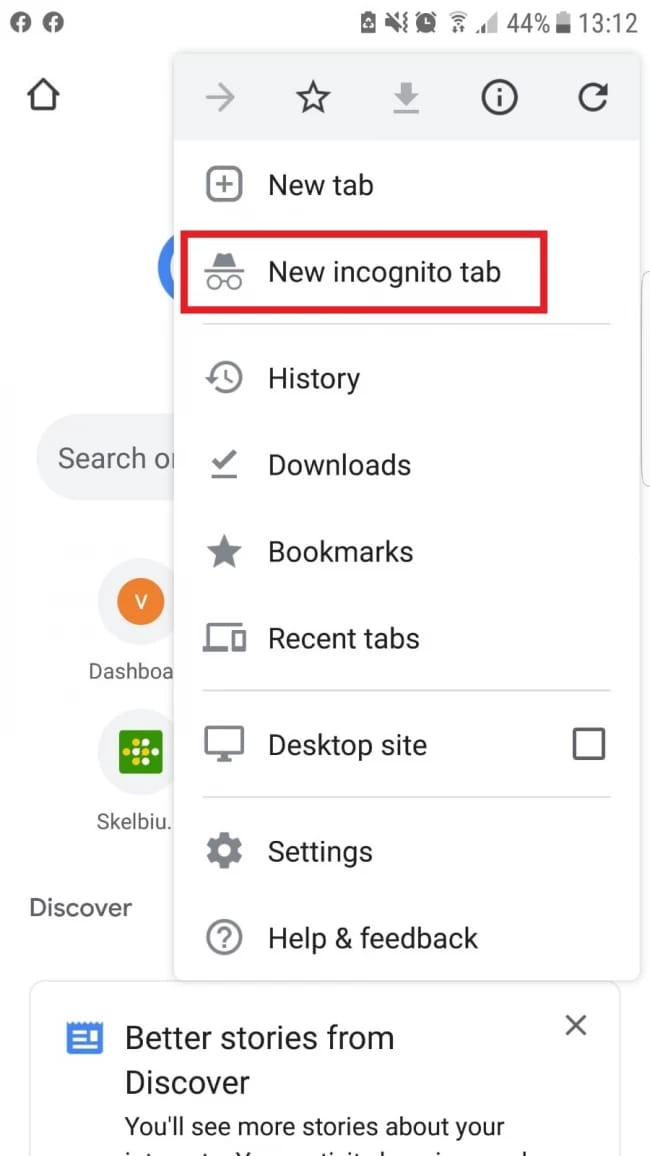Tap the home icon

point(43,96)
